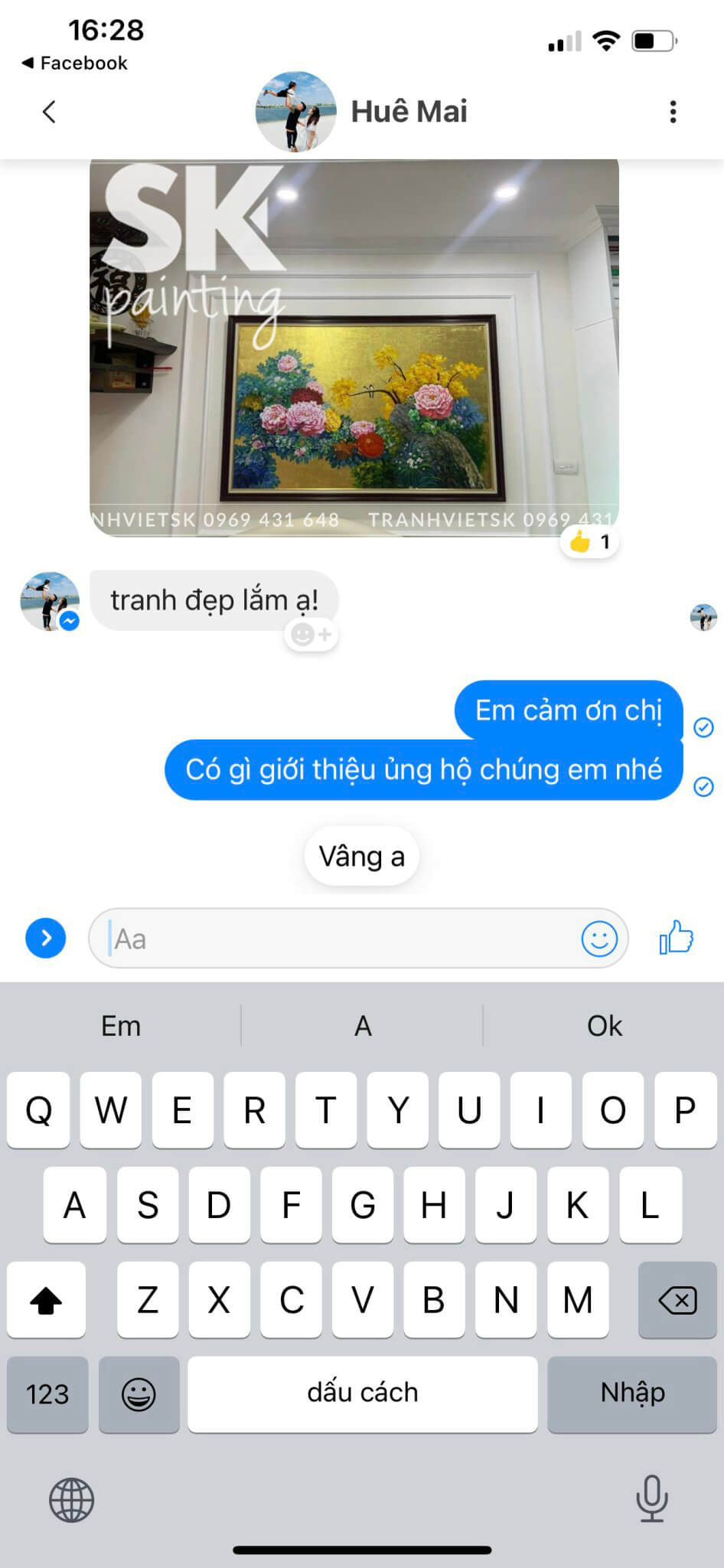This screenshot has width=724, height=1568.
Task: Choose the "Ok" keyboard suggestion
Action: click(604, 1026)
